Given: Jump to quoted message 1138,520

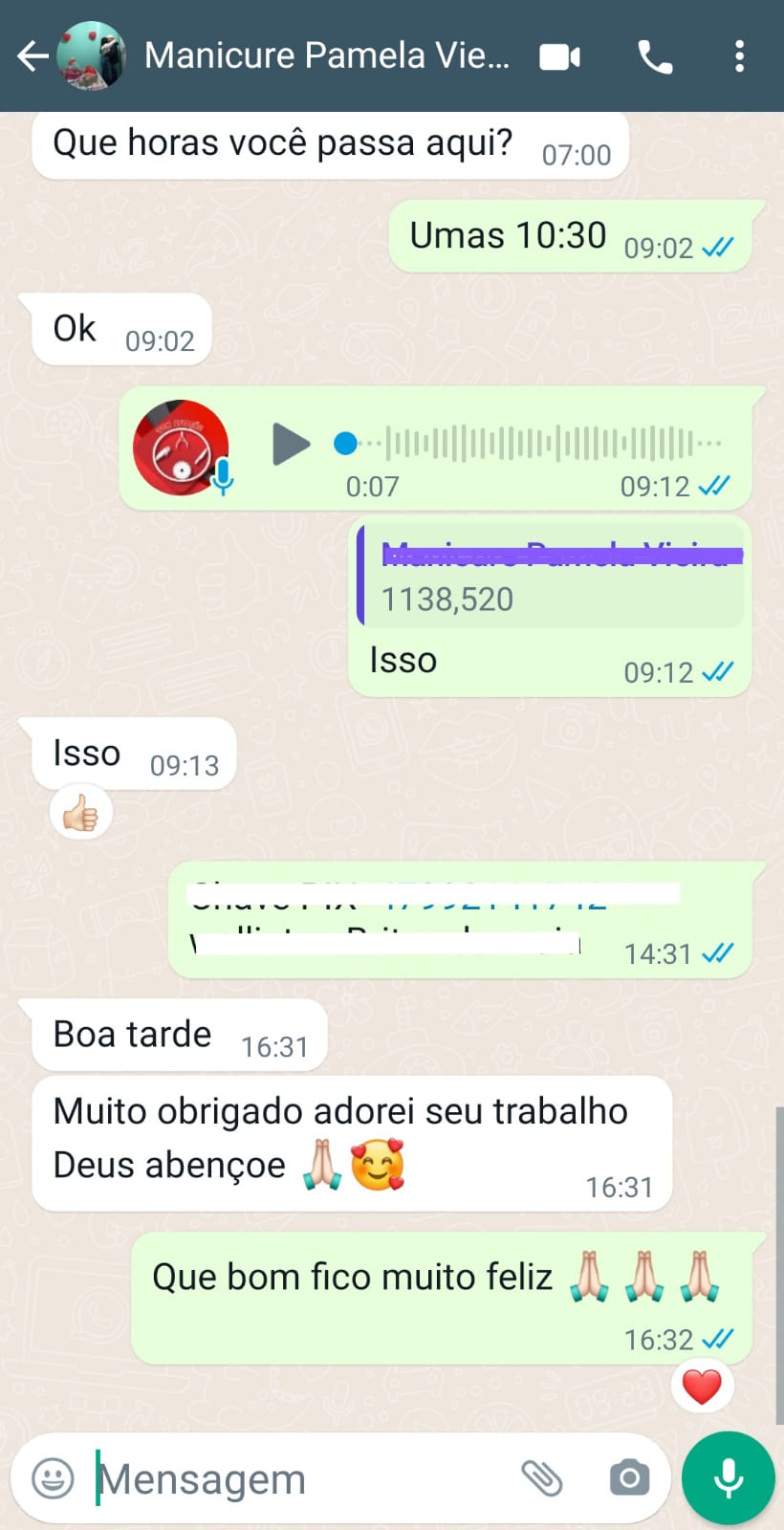Looking at the screenshot, I should point(551,576).
